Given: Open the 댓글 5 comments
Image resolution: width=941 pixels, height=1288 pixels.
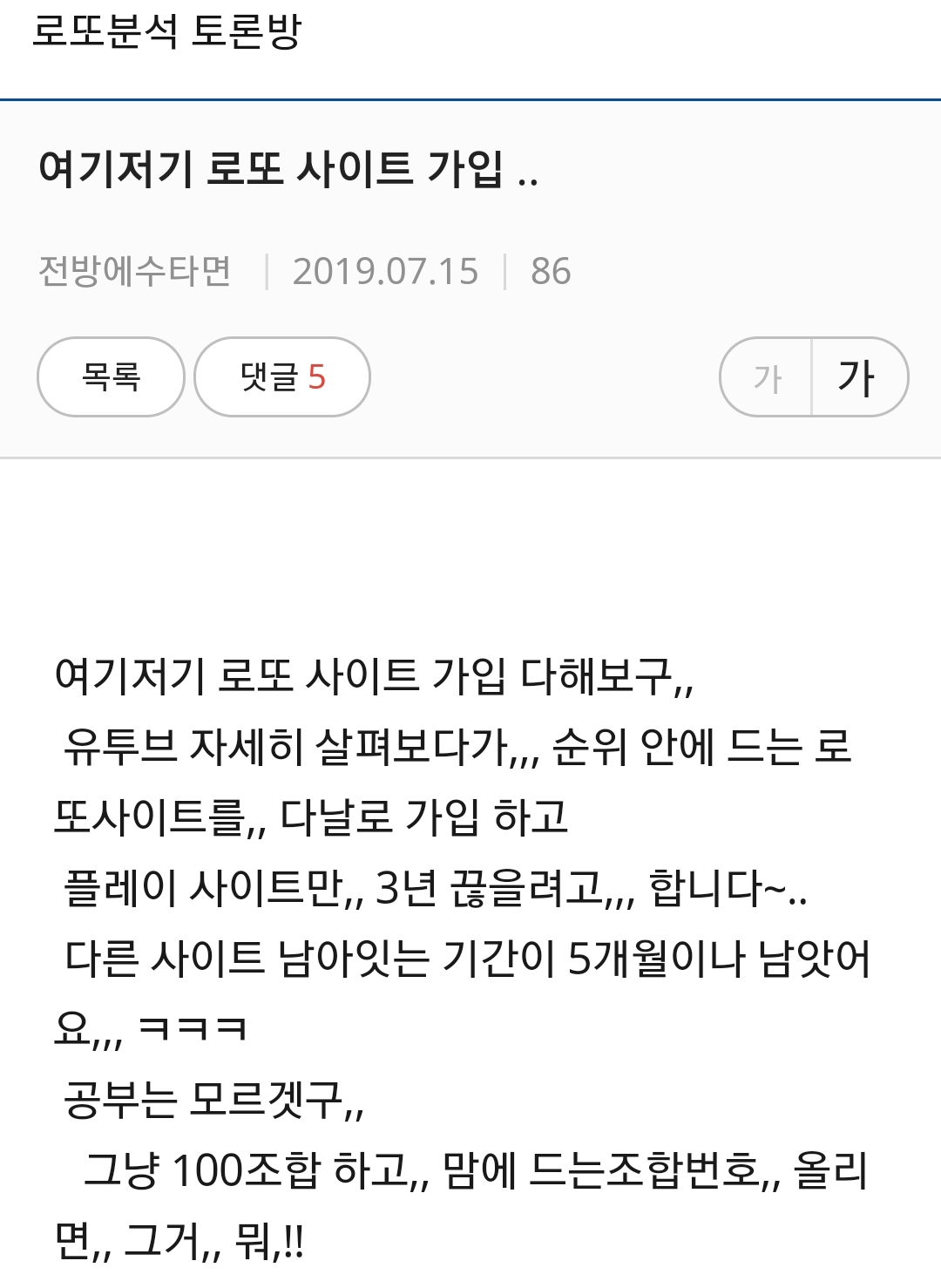Looking at the screenshot, I should pyautogui.click(x=281, y=377).
